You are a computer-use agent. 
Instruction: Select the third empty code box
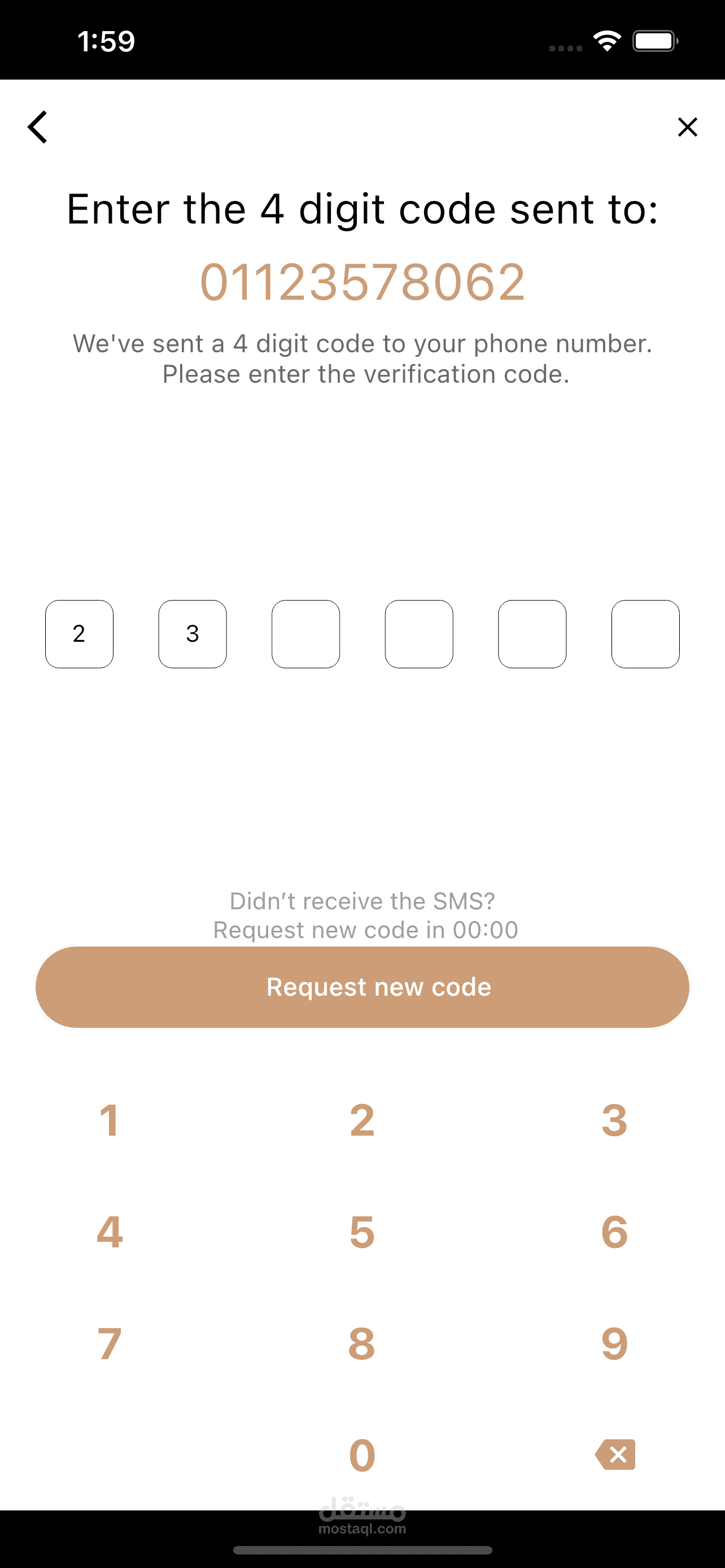pos(305,634)
